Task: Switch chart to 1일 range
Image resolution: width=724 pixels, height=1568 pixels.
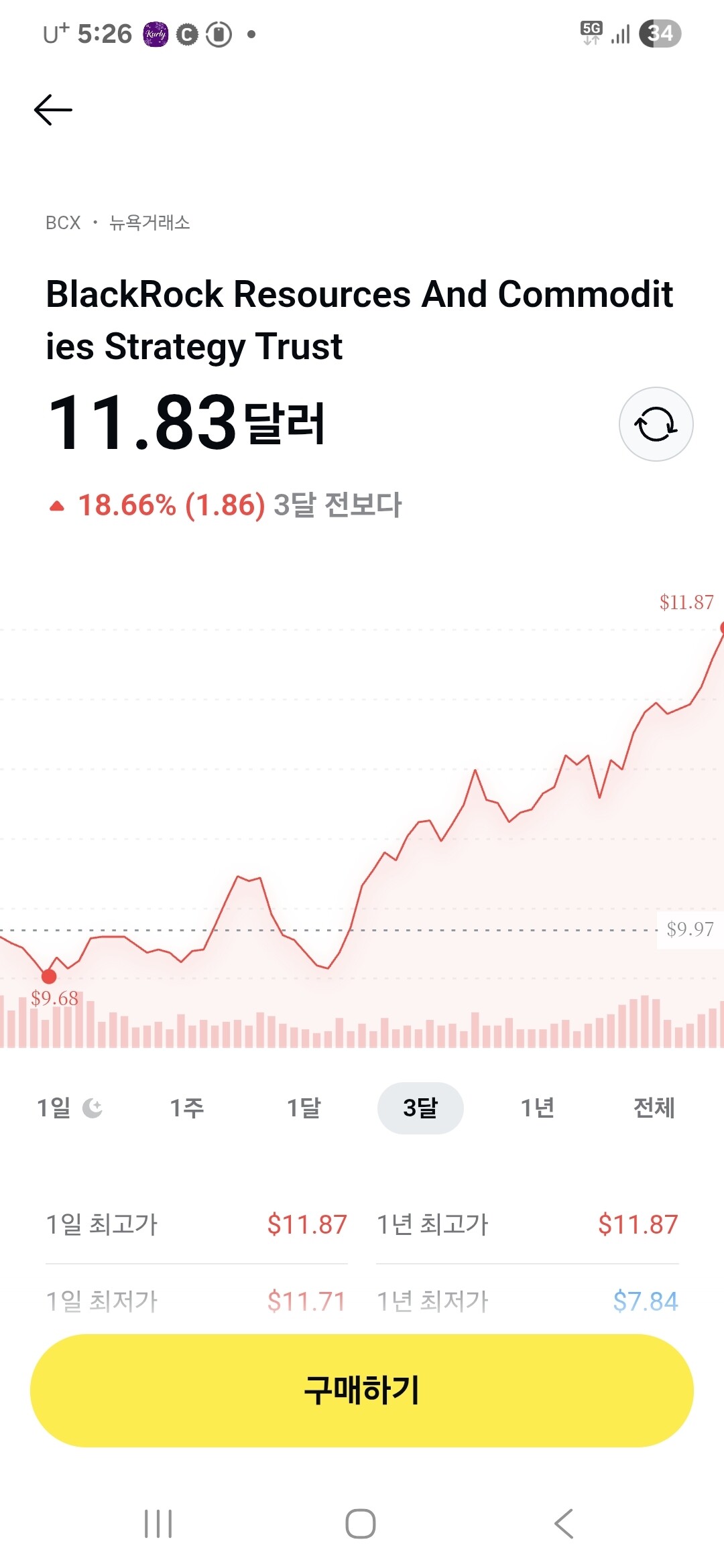Action: tap(68, 1108)
